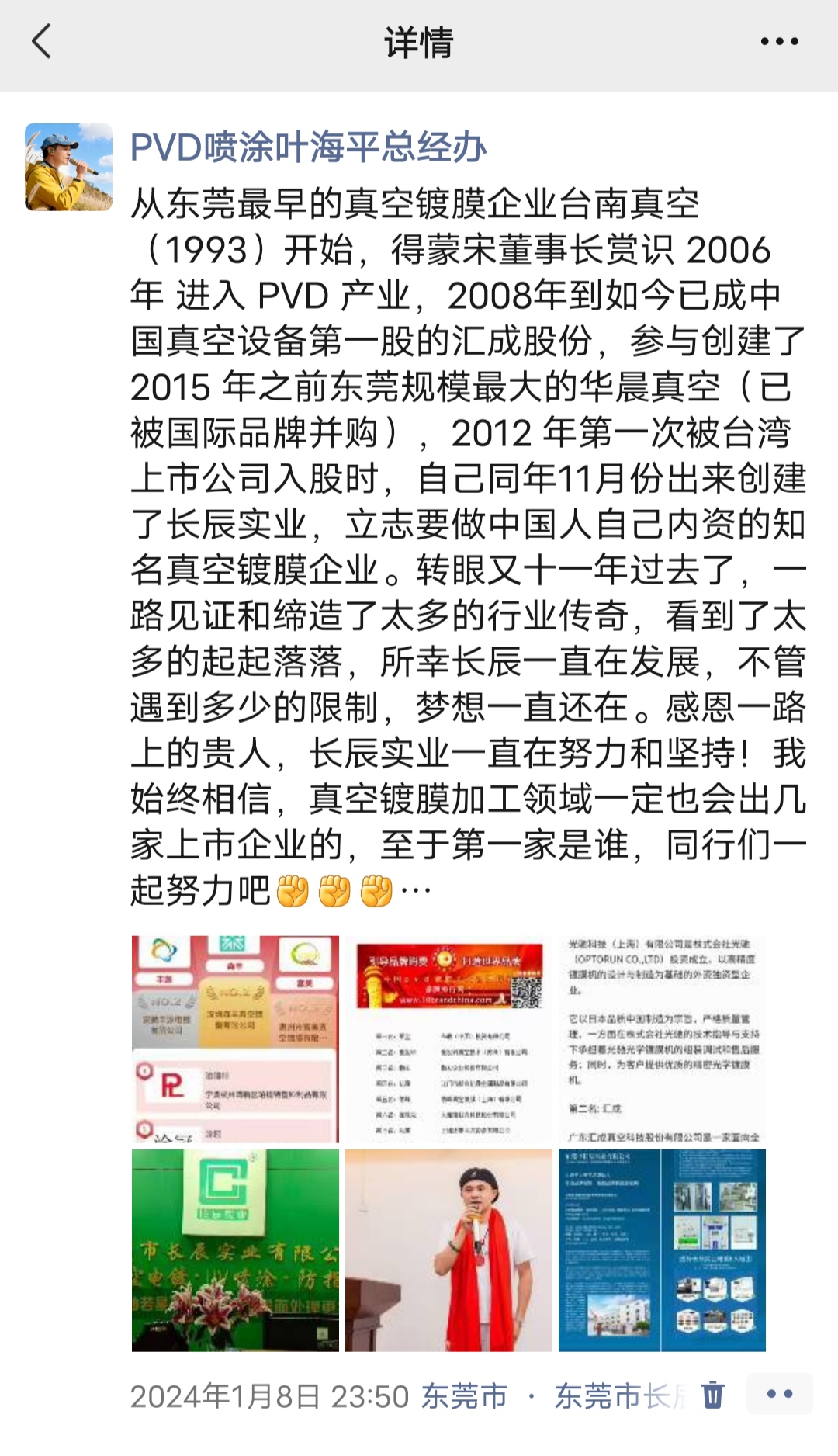View the green company sign photo
This screenshot has width=838, height=1456.
click(x=235, y=1250)
